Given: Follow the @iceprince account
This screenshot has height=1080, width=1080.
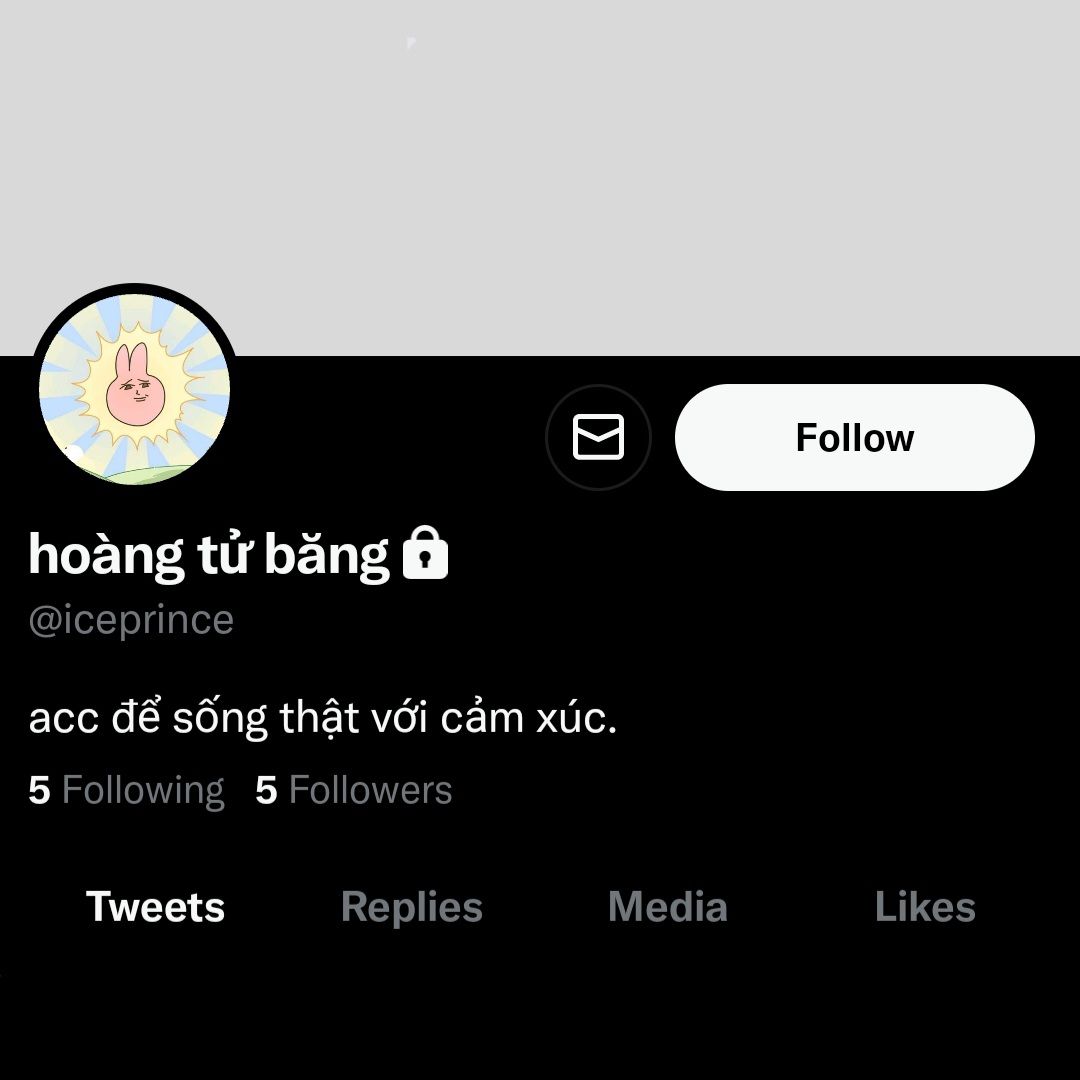Looking at the screenshot, I should (854, 437).
